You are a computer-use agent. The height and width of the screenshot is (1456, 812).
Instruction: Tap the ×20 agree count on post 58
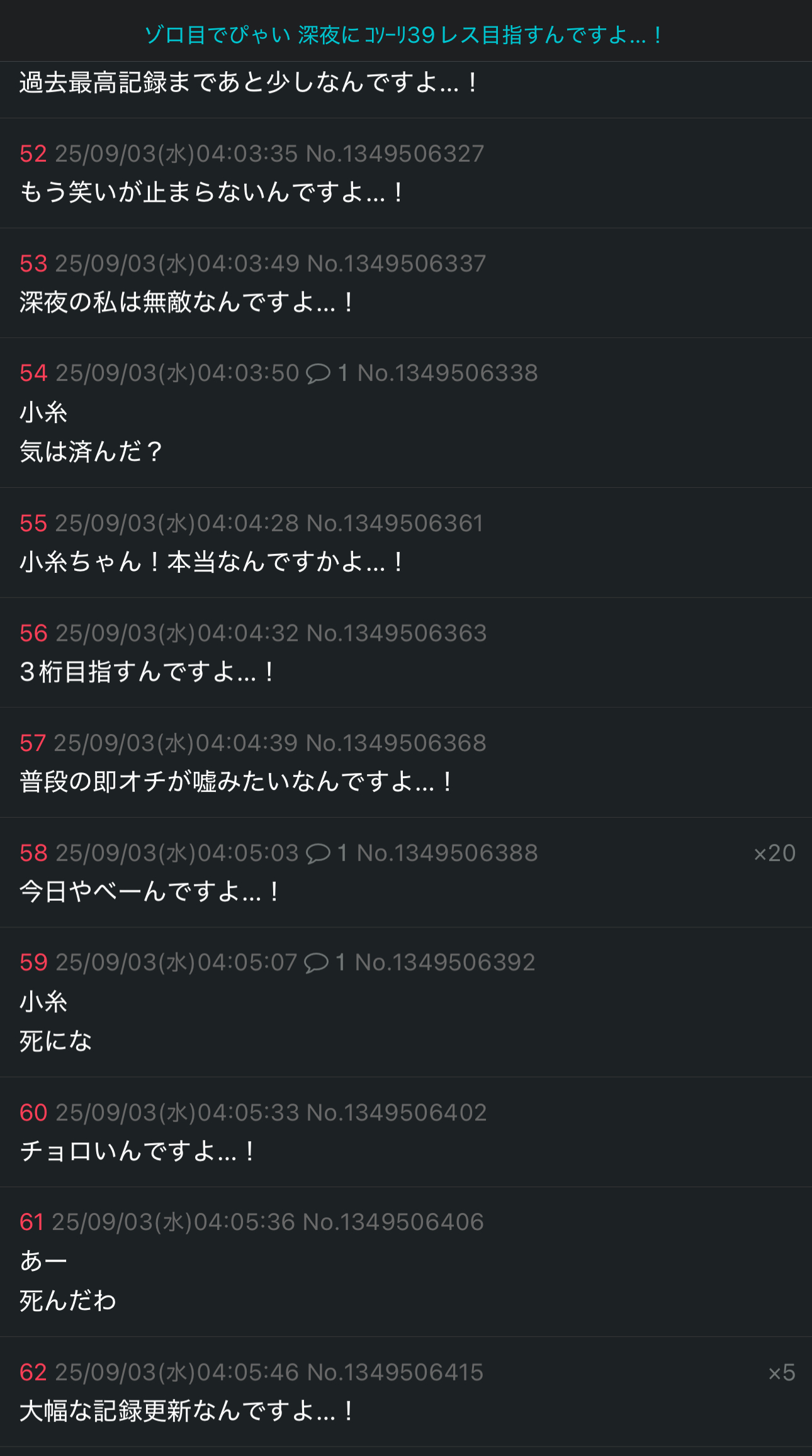[774, 853]
